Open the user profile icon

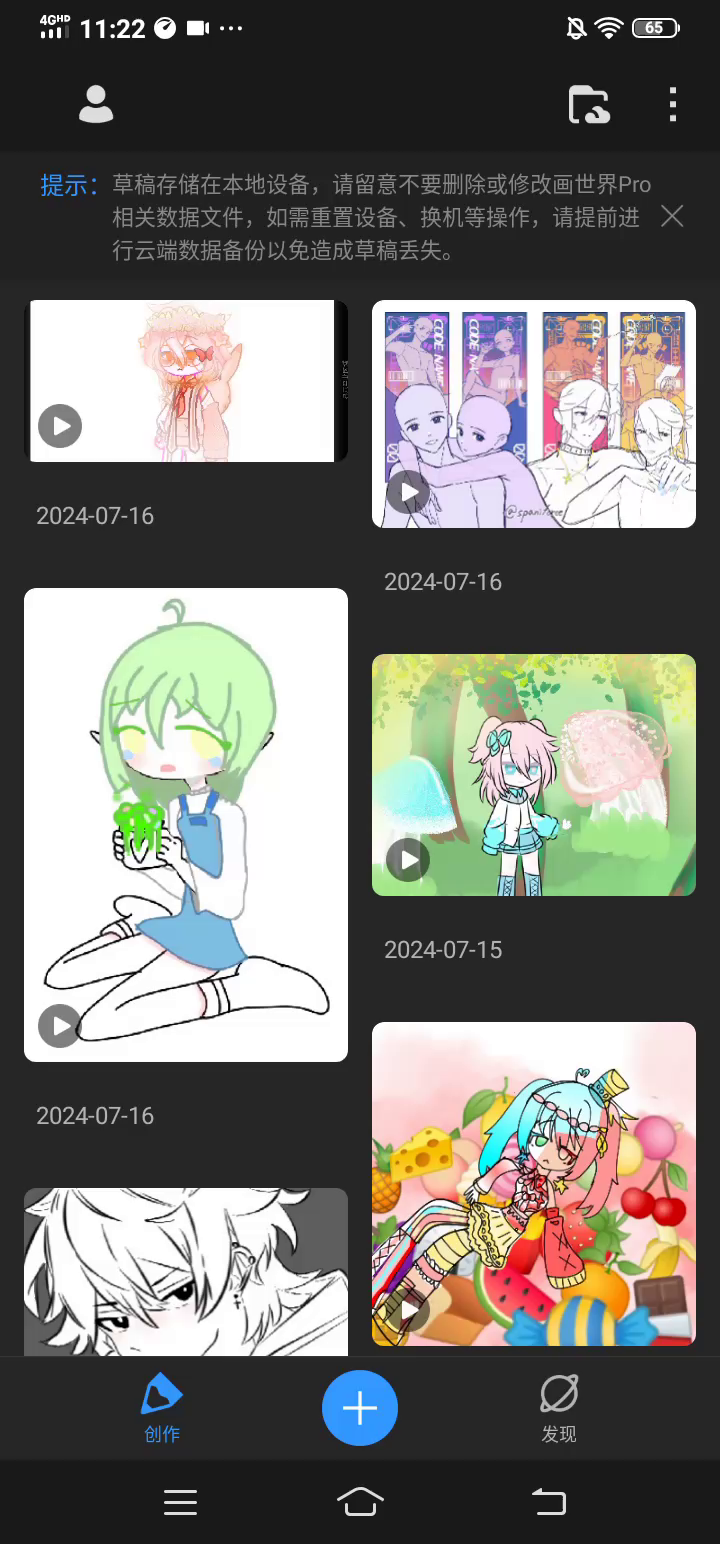[96, 104]
